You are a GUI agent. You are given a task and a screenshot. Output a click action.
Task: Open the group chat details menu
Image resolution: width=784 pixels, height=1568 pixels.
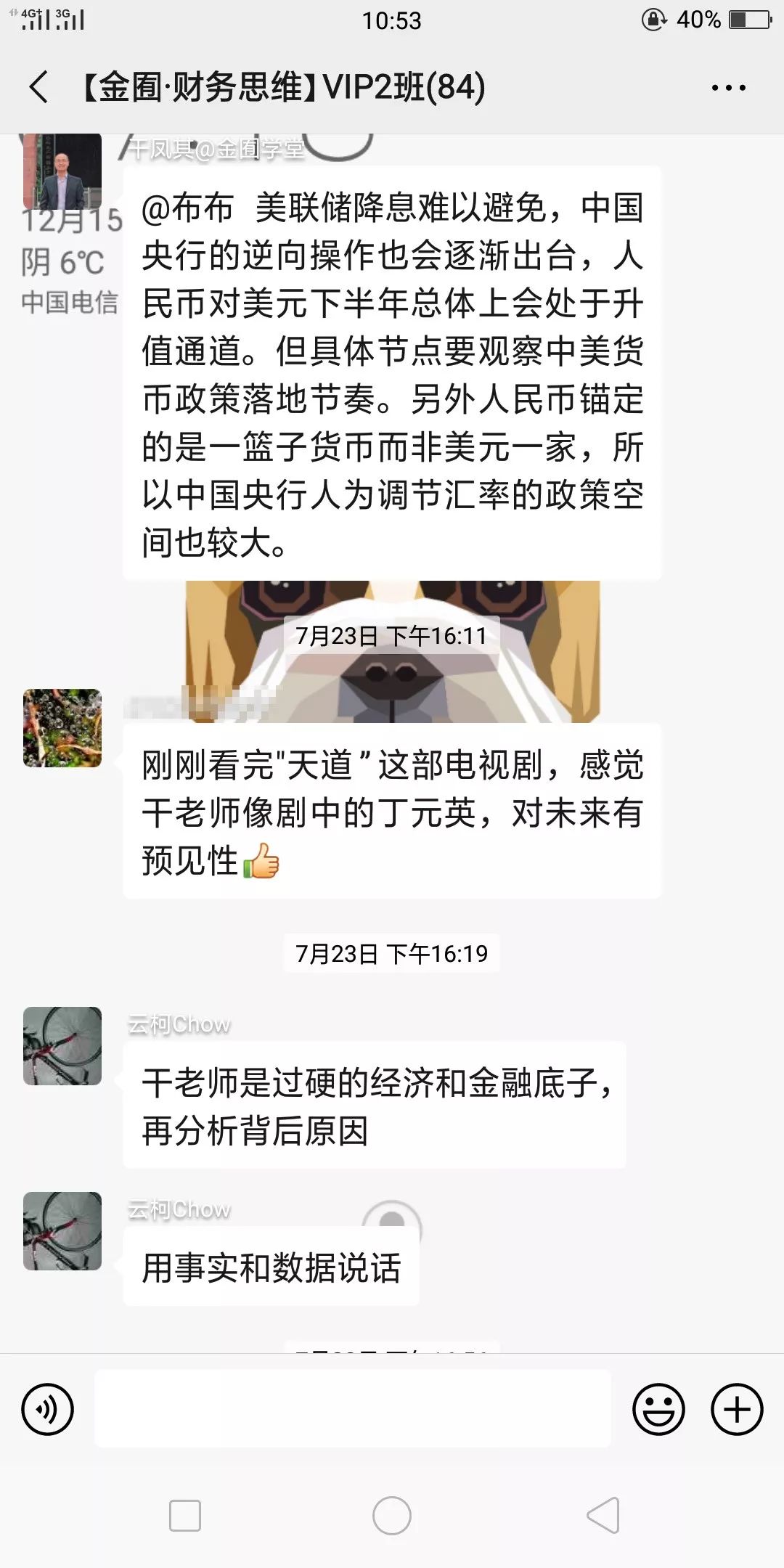coord(728,88)
